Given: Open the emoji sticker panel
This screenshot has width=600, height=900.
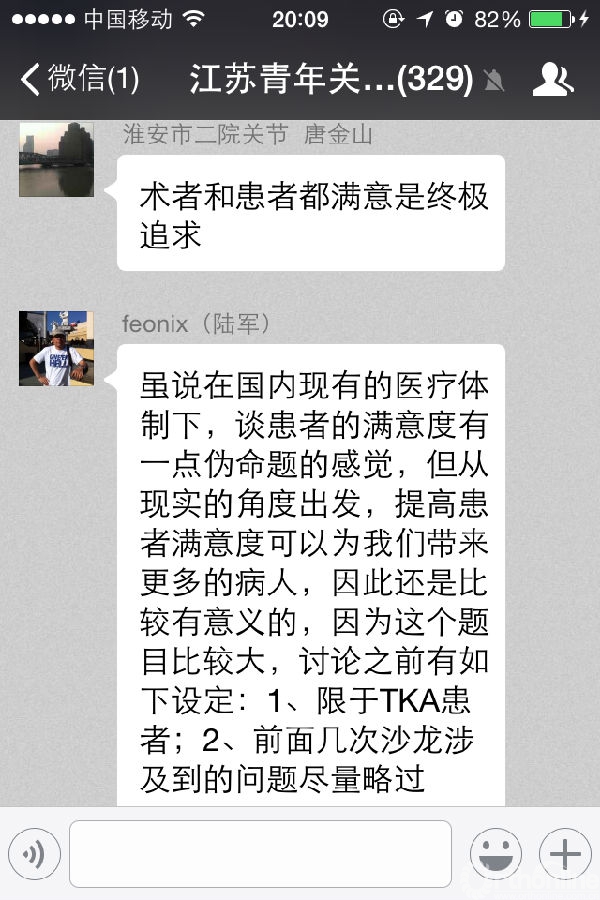Looking at the screenshot, I should point(497,855).
